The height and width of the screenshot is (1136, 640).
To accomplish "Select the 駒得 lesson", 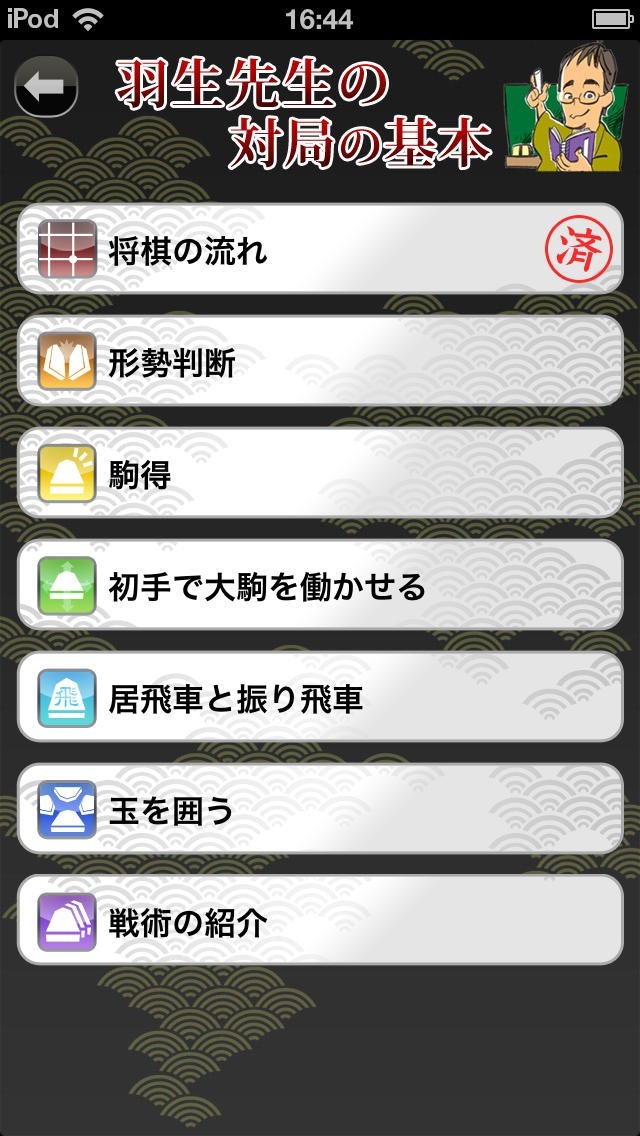I will 320,474.
